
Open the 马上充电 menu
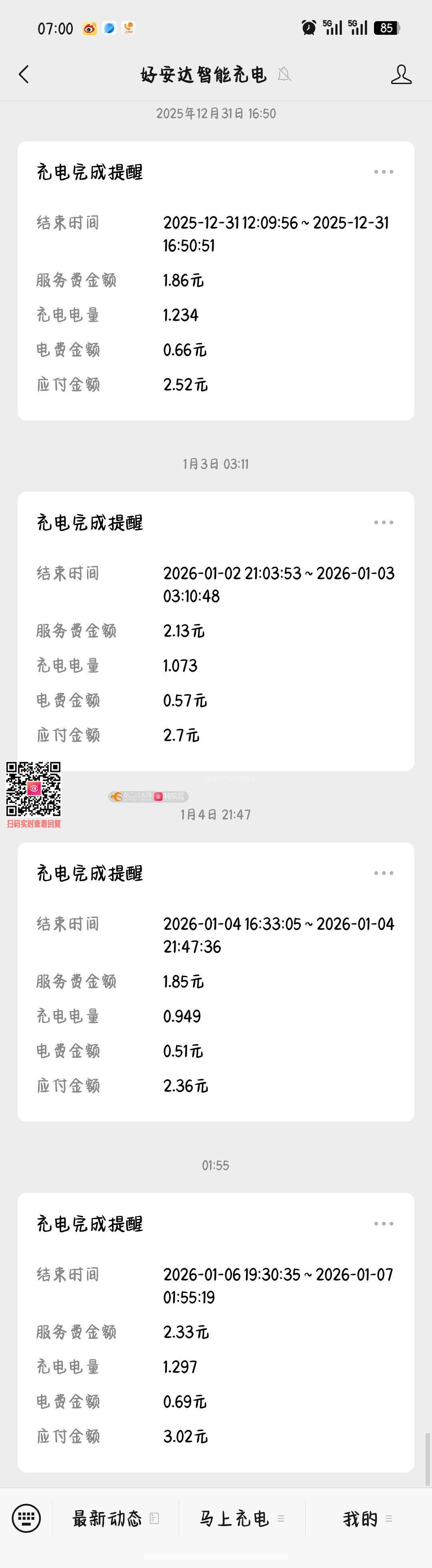pyautogui.click(x=241, y=1519)
